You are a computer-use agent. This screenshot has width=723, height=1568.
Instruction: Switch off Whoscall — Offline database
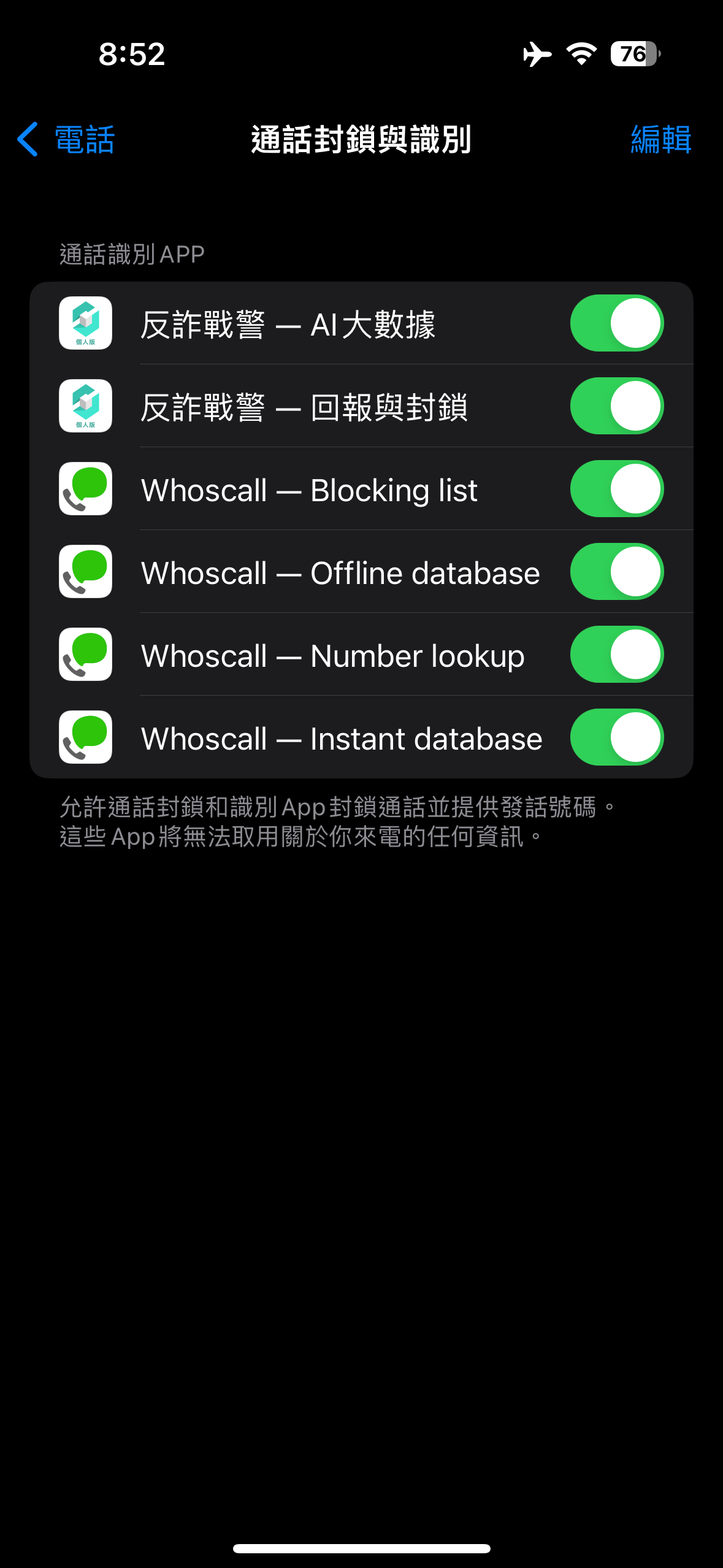point(616,572)
